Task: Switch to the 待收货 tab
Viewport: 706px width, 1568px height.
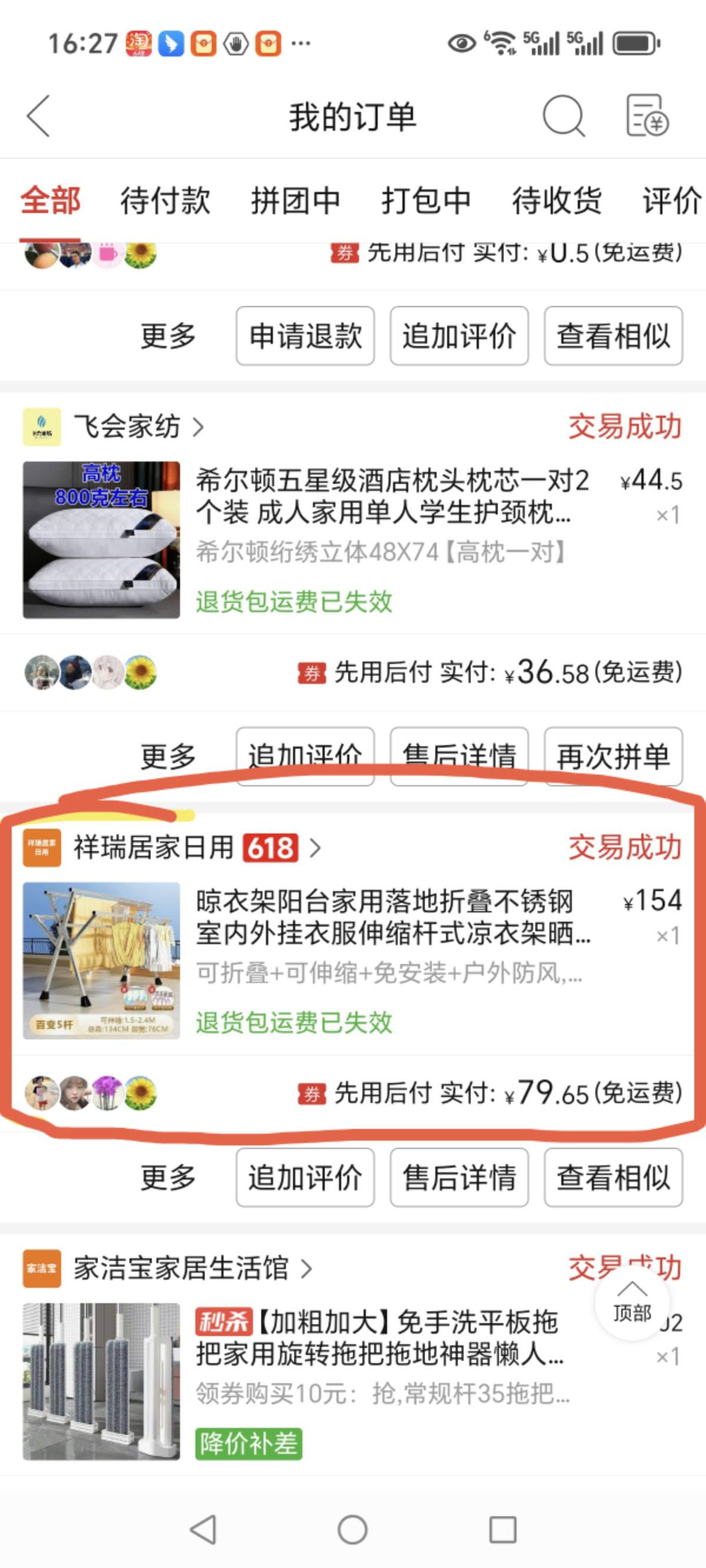Action: [557, 201]
